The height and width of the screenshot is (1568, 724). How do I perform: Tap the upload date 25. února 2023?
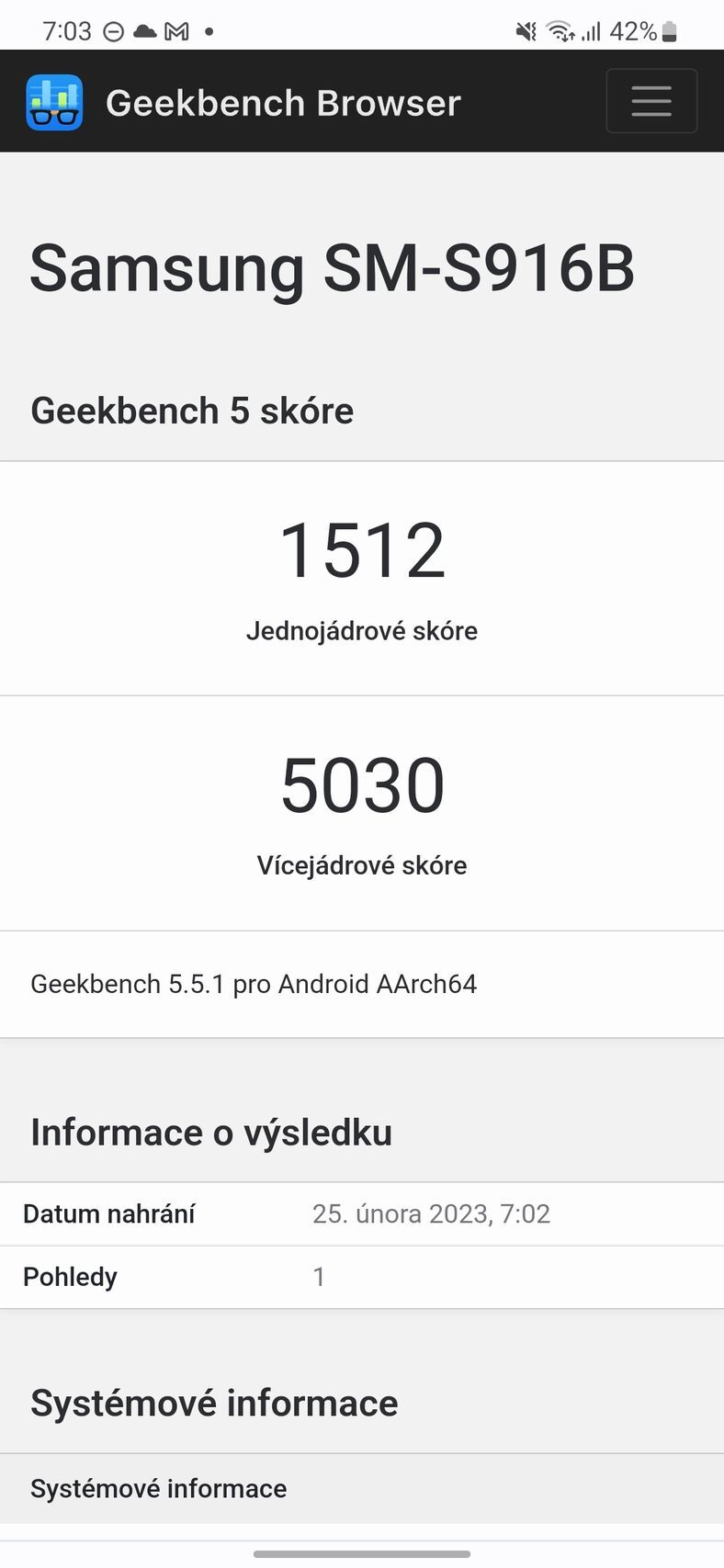tap(431, 1213)
